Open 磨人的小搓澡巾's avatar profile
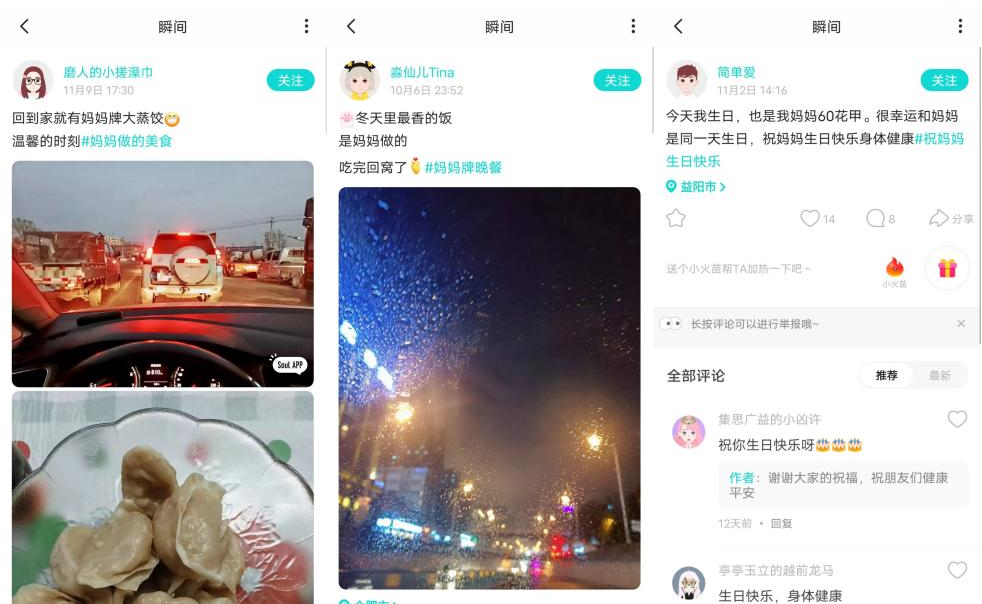Viewport: 982px width, 604px height. [x=33, y=80]
